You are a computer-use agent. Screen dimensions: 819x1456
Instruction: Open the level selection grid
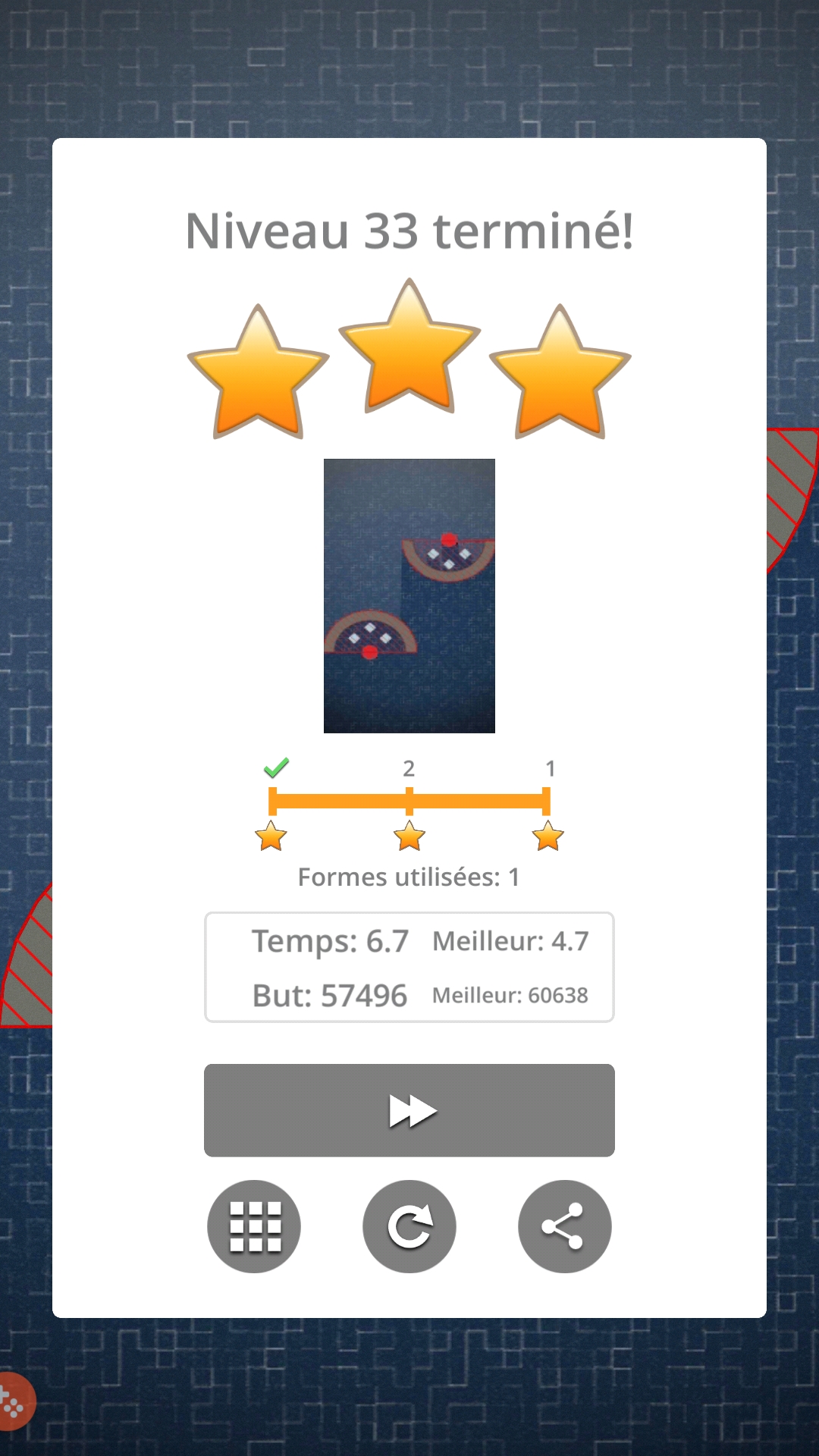pos(254,1226)
